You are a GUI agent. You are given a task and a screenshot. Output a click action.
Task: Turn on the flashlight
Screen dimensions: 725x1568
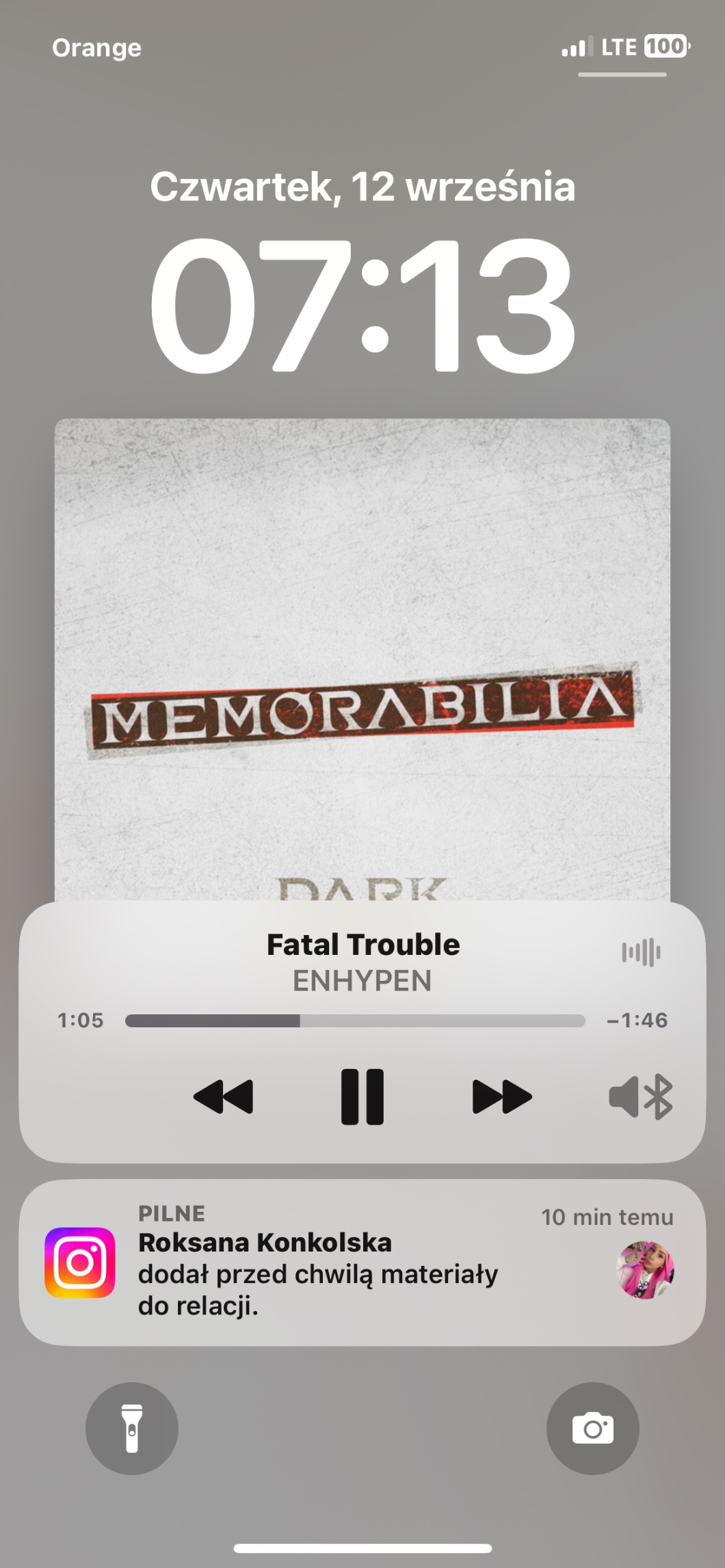coord(132,1428)
